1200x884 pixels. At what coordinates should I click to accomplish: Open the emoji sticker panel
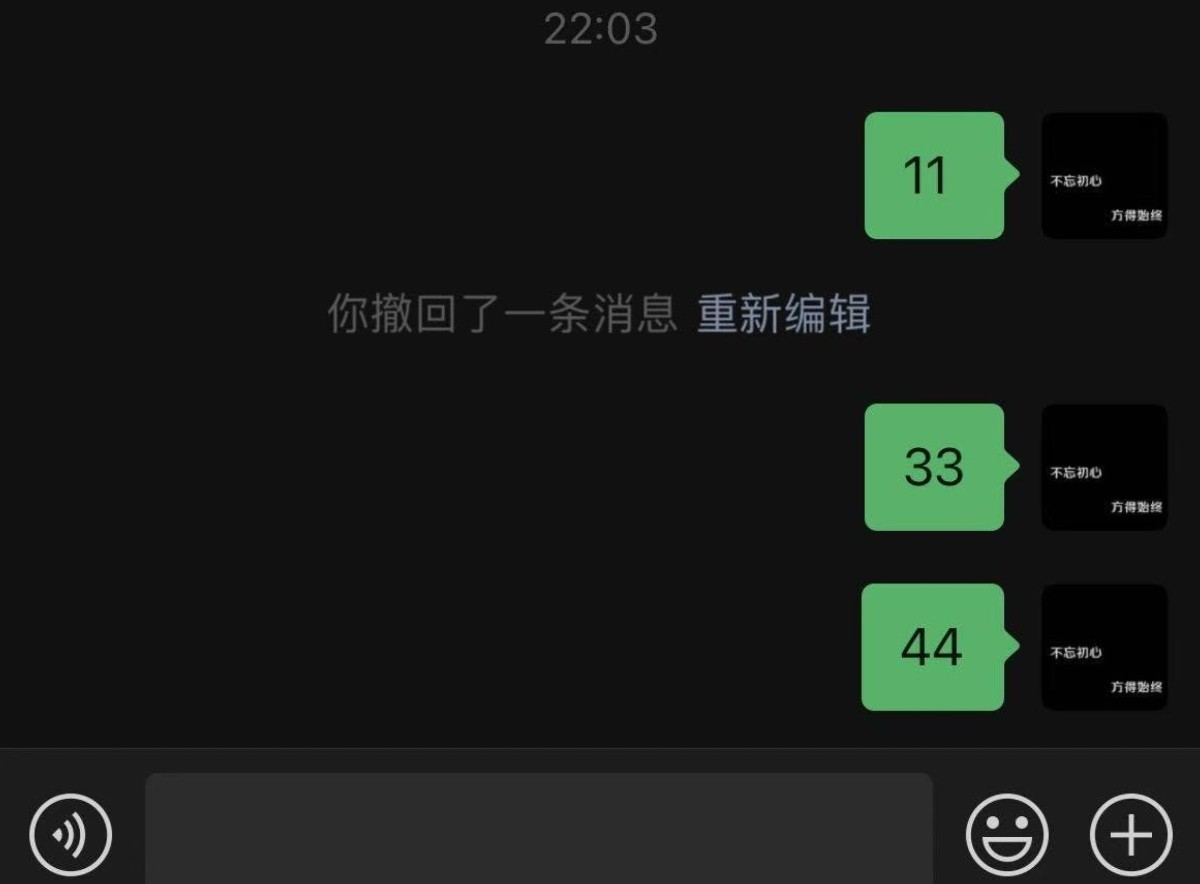(1006, 834)
